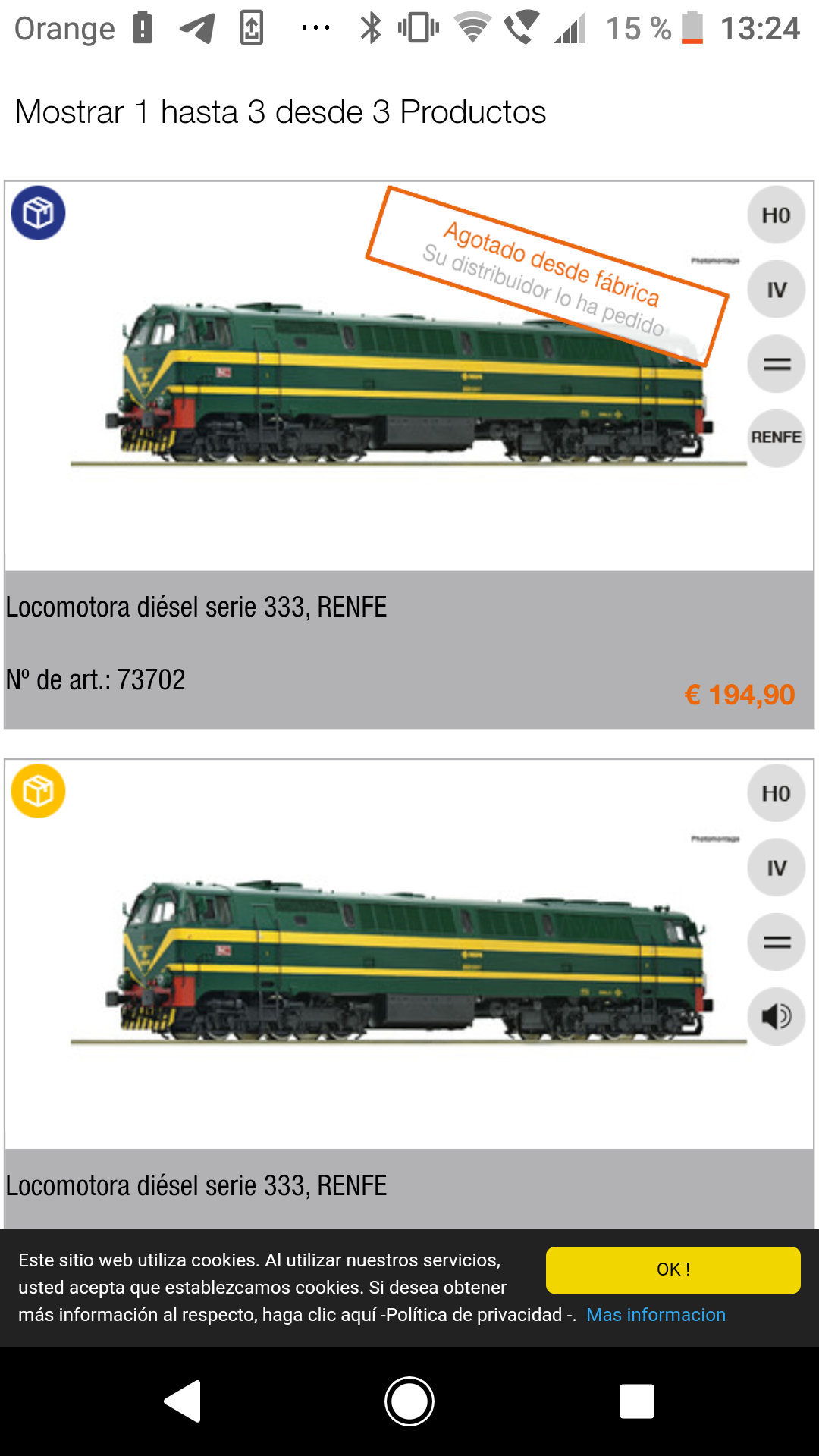Open the Mas informacion cookie link
Image resolution: width=819 pixels, height=1456 pixels.
click(656, 1315)
